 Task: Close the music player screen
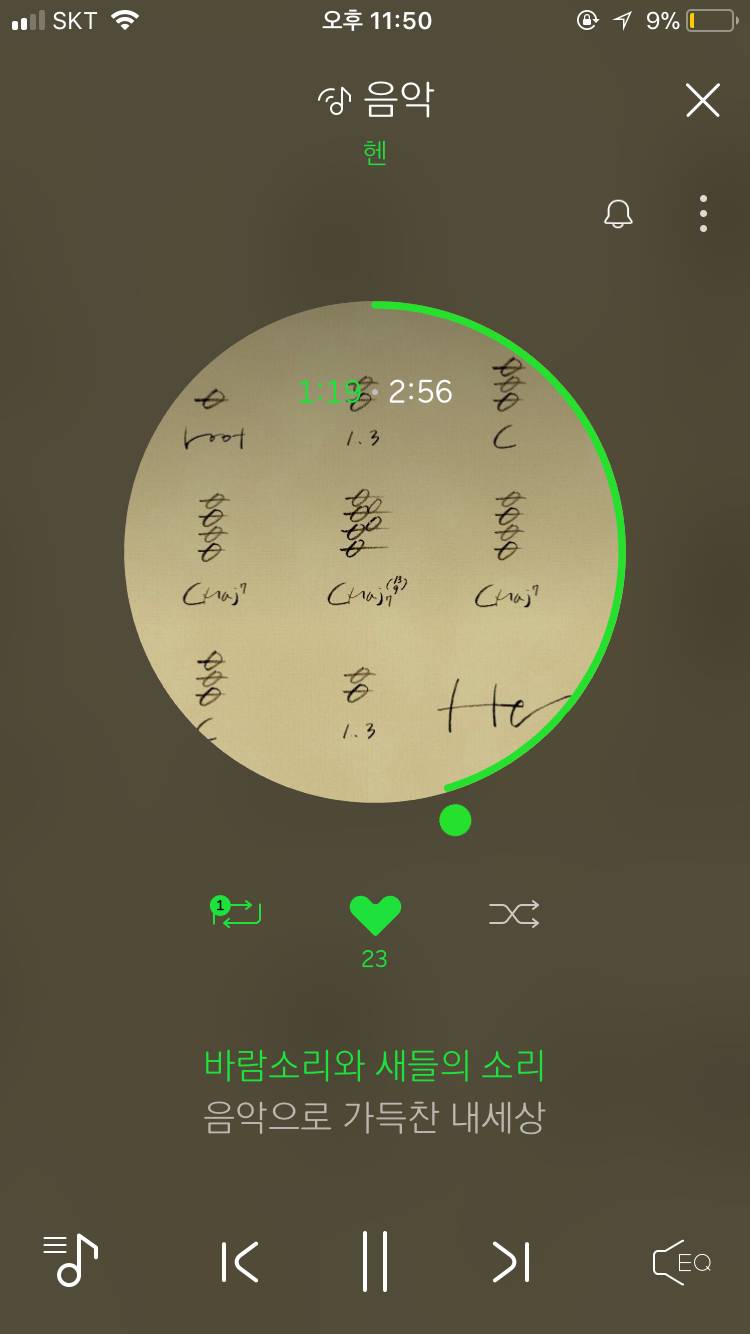point(702,100)
